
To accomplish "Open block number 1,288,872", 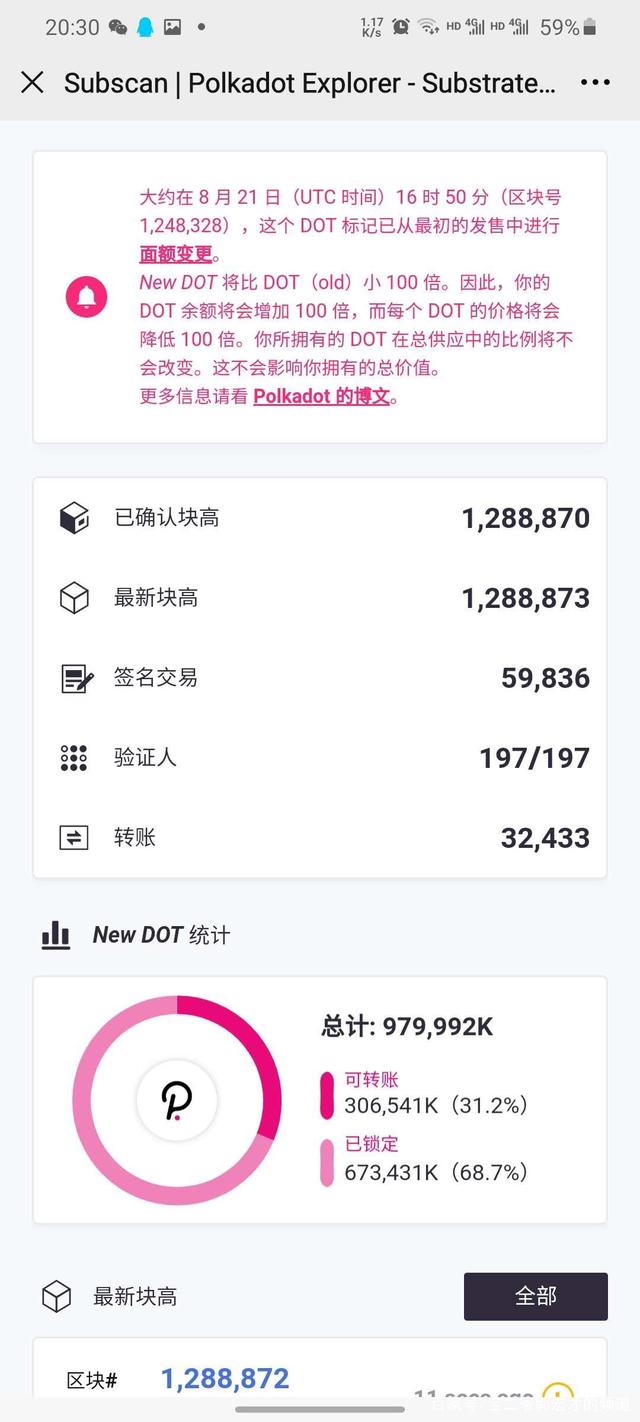I will click(225, 1379).
